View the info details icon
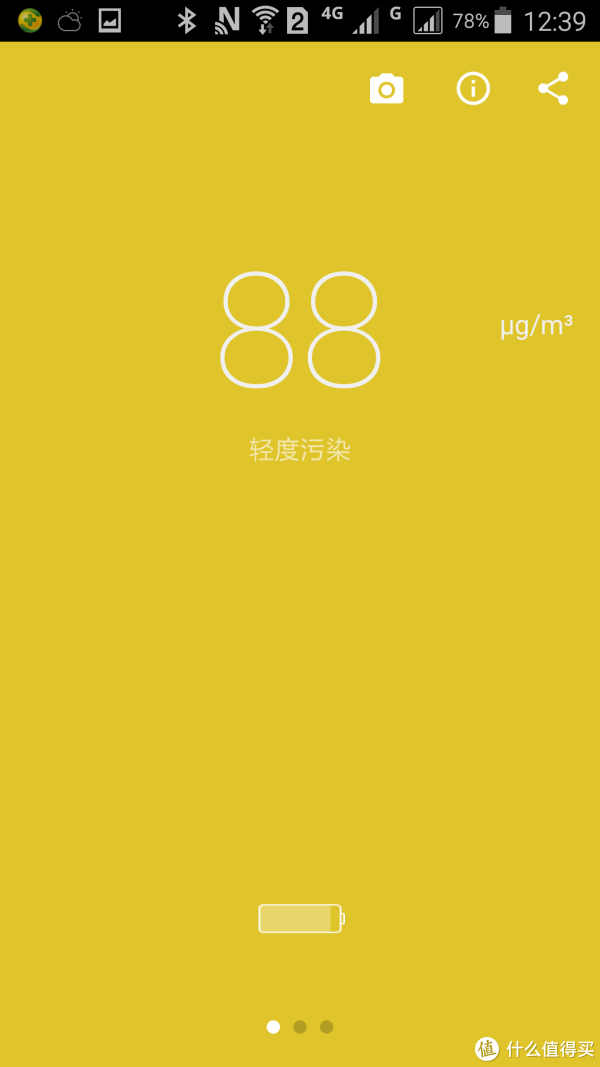 coord(473,89)
